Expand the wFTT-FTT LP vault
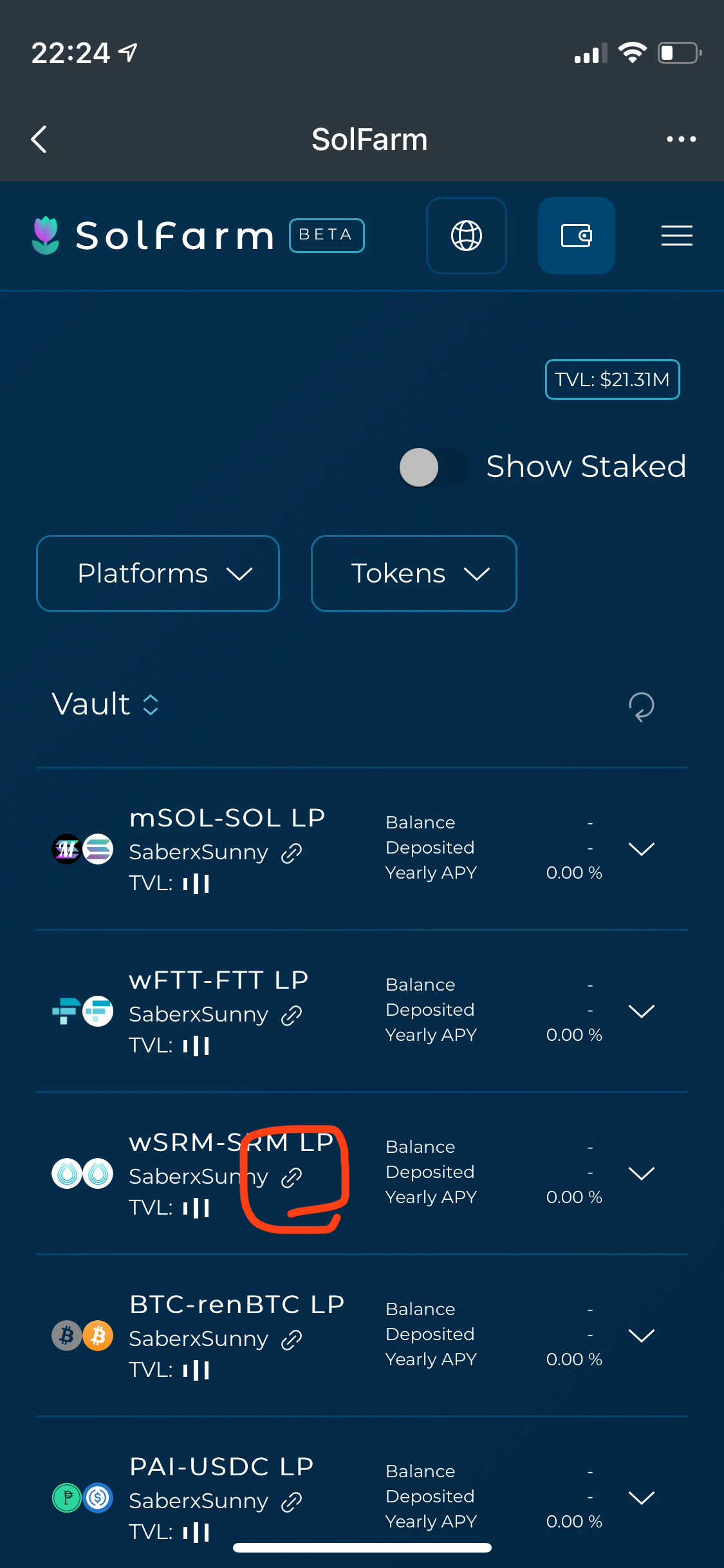Screen dimensions: 724x1568 (642, 1011)
